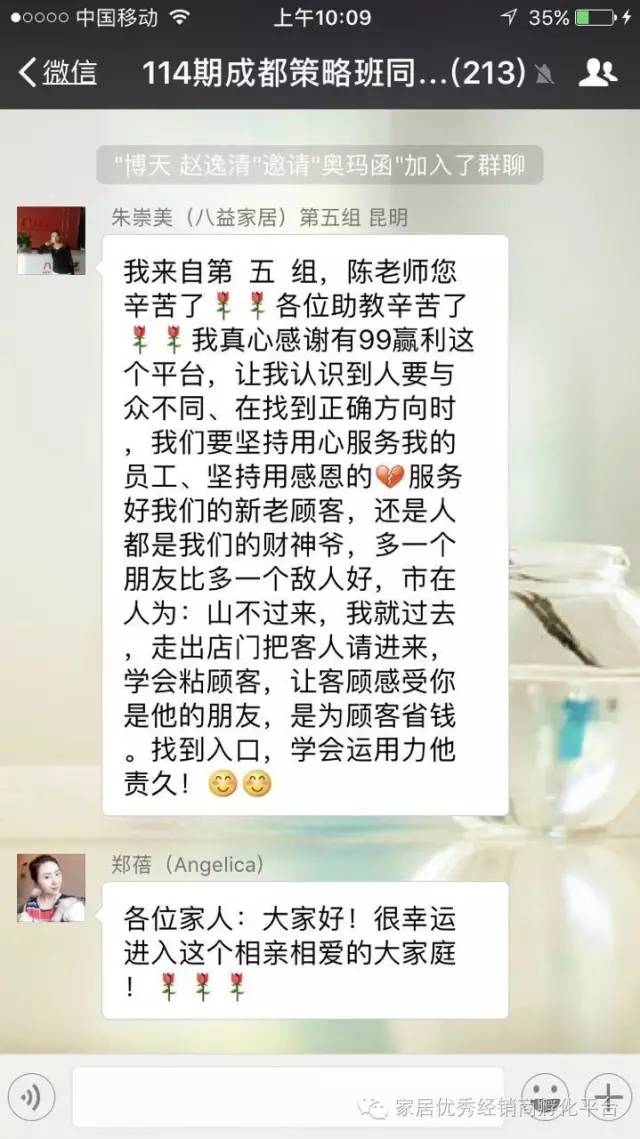This screenshot has height=1139, width=640.
Task: Go back to the 微信 chat list
Action: pos(58,72)
